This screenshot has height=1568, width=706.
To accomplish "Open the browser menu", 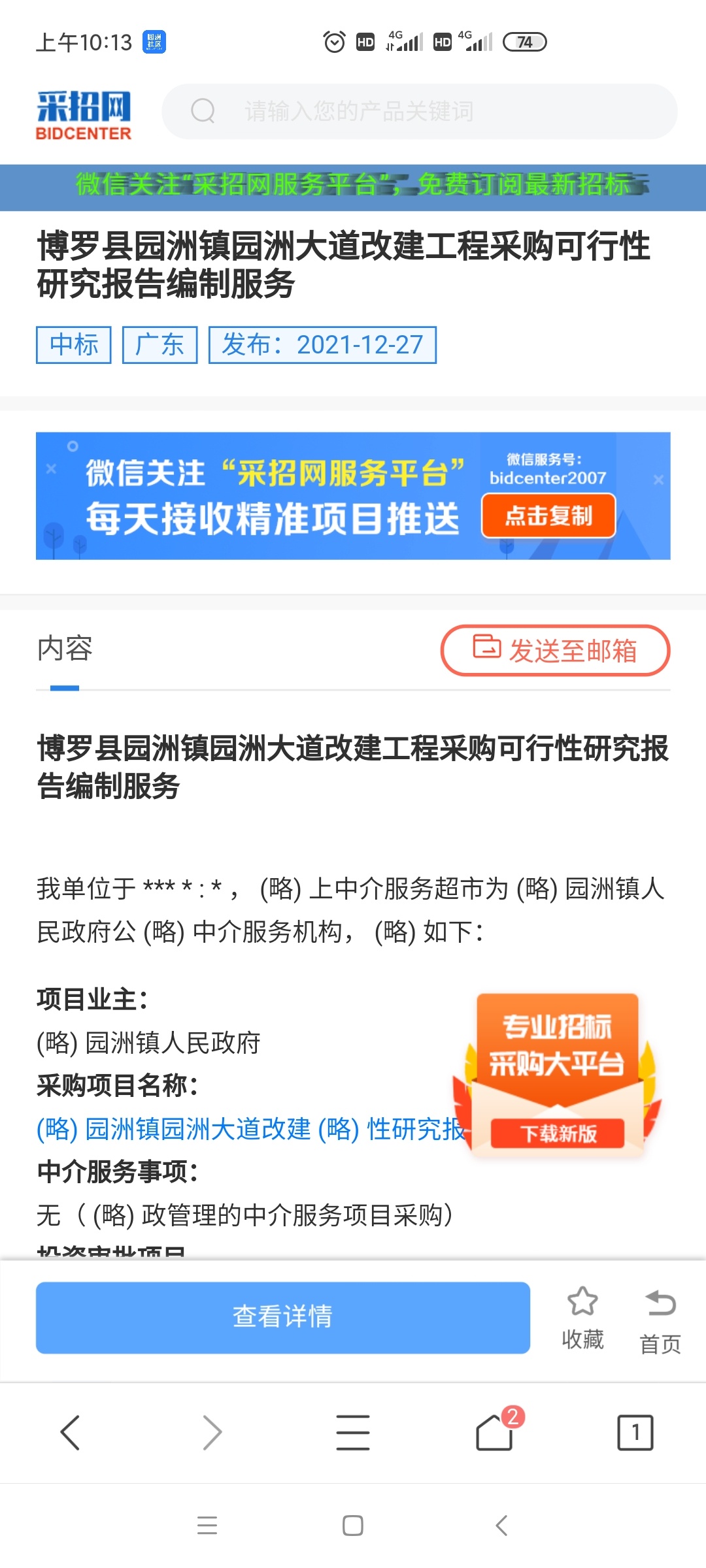I will tap(353, 1433).
